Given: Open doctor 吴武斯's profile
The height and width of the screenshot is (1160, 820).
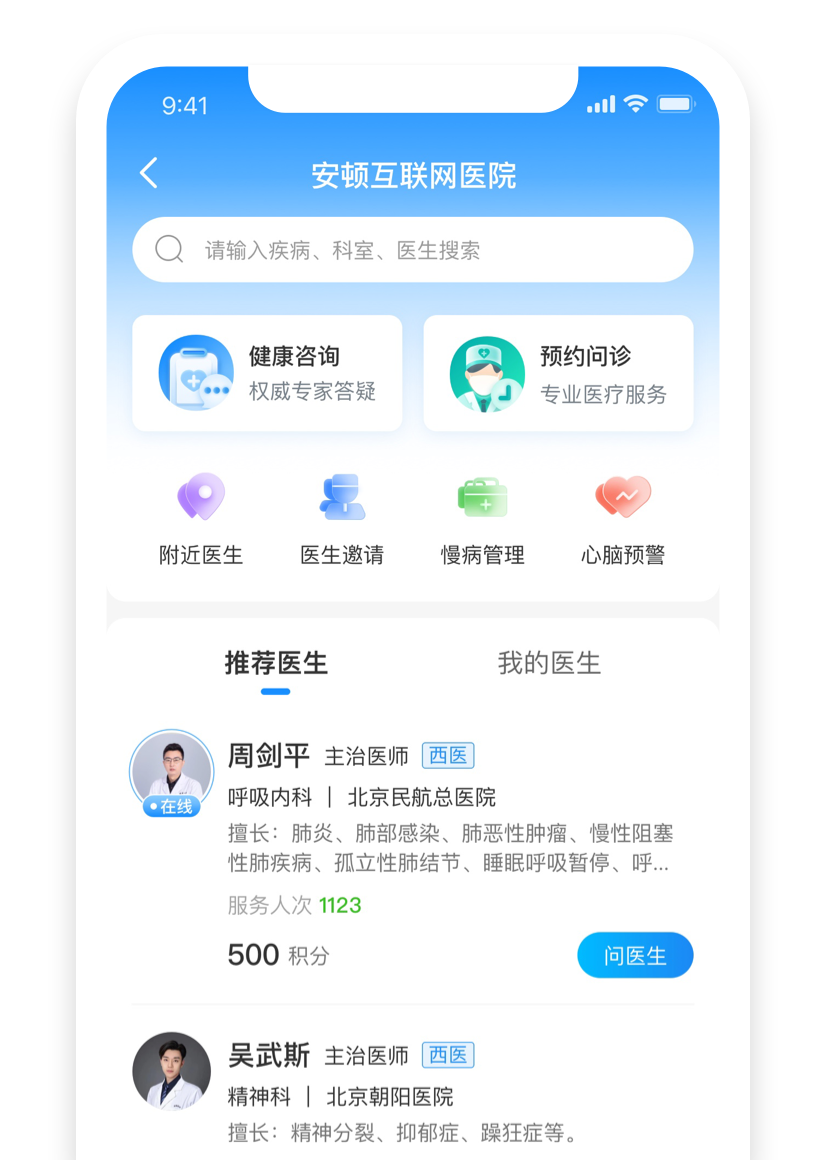Looking at the screenshot, I should [269, 1055].
